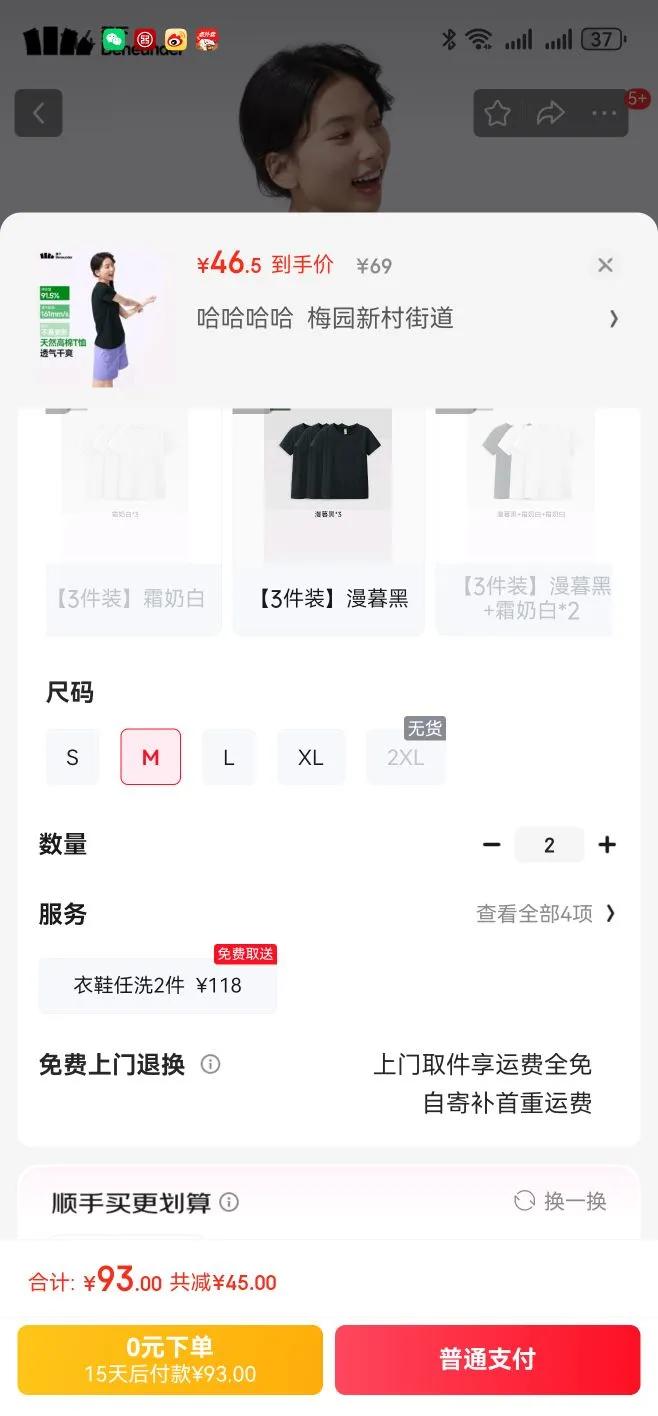Select the 【3件装】漫暮黑 option
The width and height of the screenshot is (658, 1416).
328,520
